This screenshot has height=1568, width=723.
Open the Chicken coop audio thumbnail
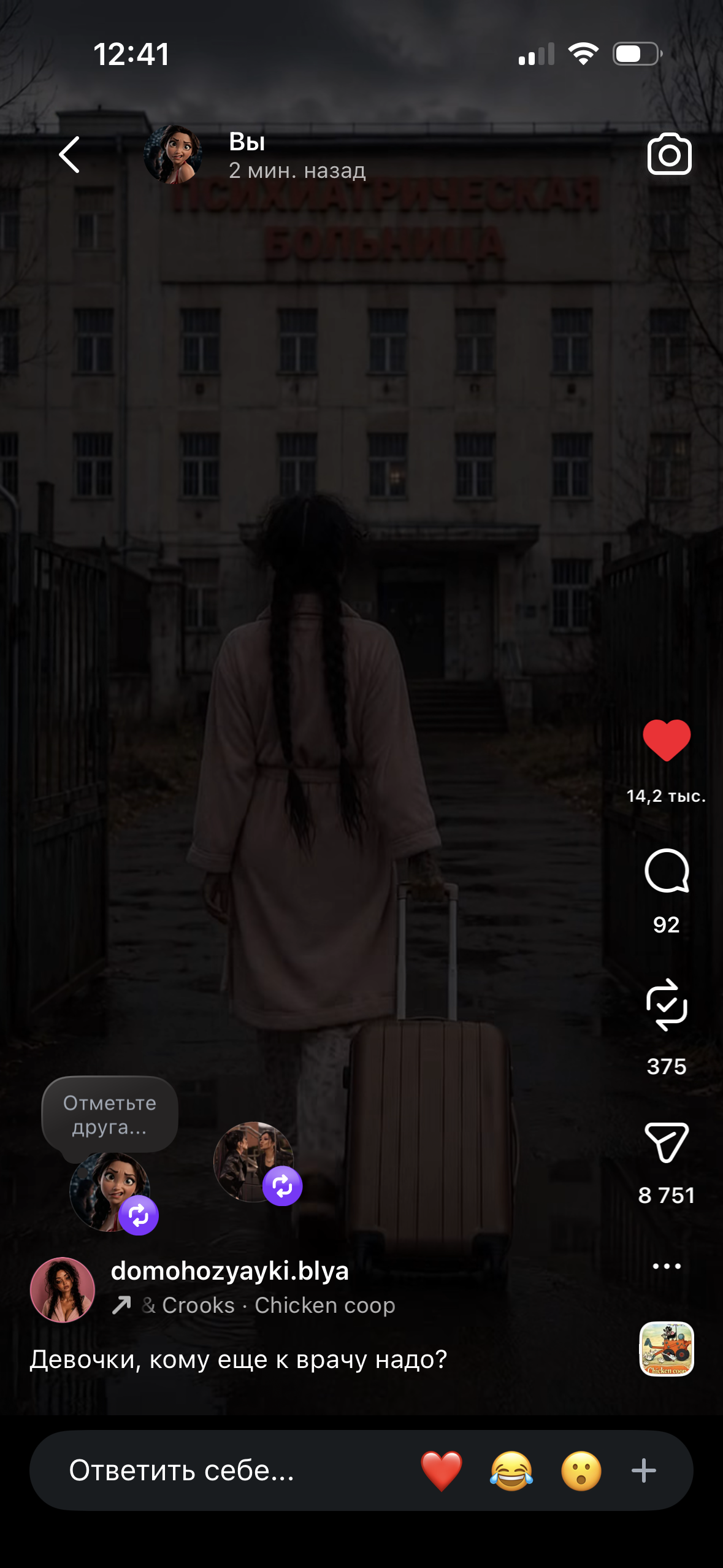[x=667, y=1349]
